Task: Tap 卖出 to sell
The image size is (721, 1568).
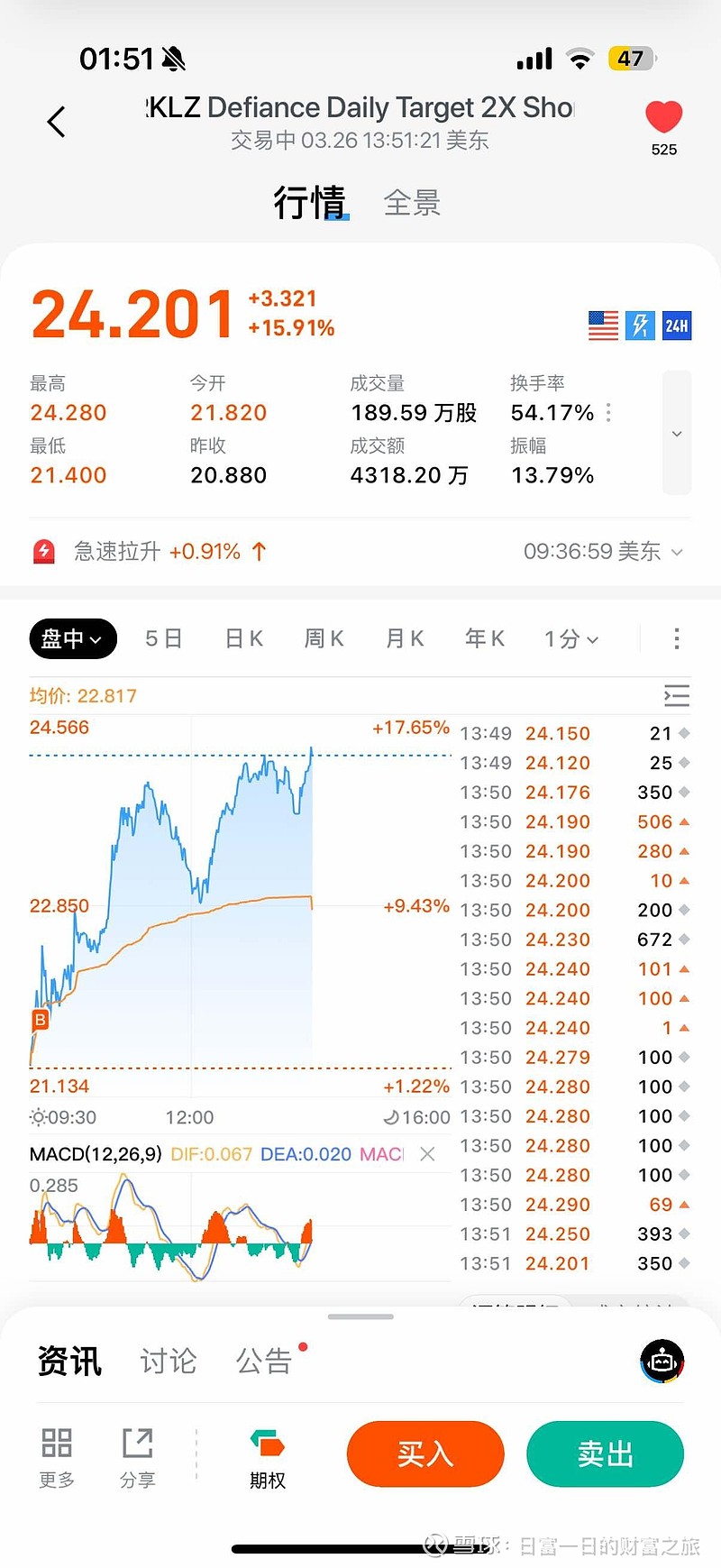Action: coord(606,1453)
